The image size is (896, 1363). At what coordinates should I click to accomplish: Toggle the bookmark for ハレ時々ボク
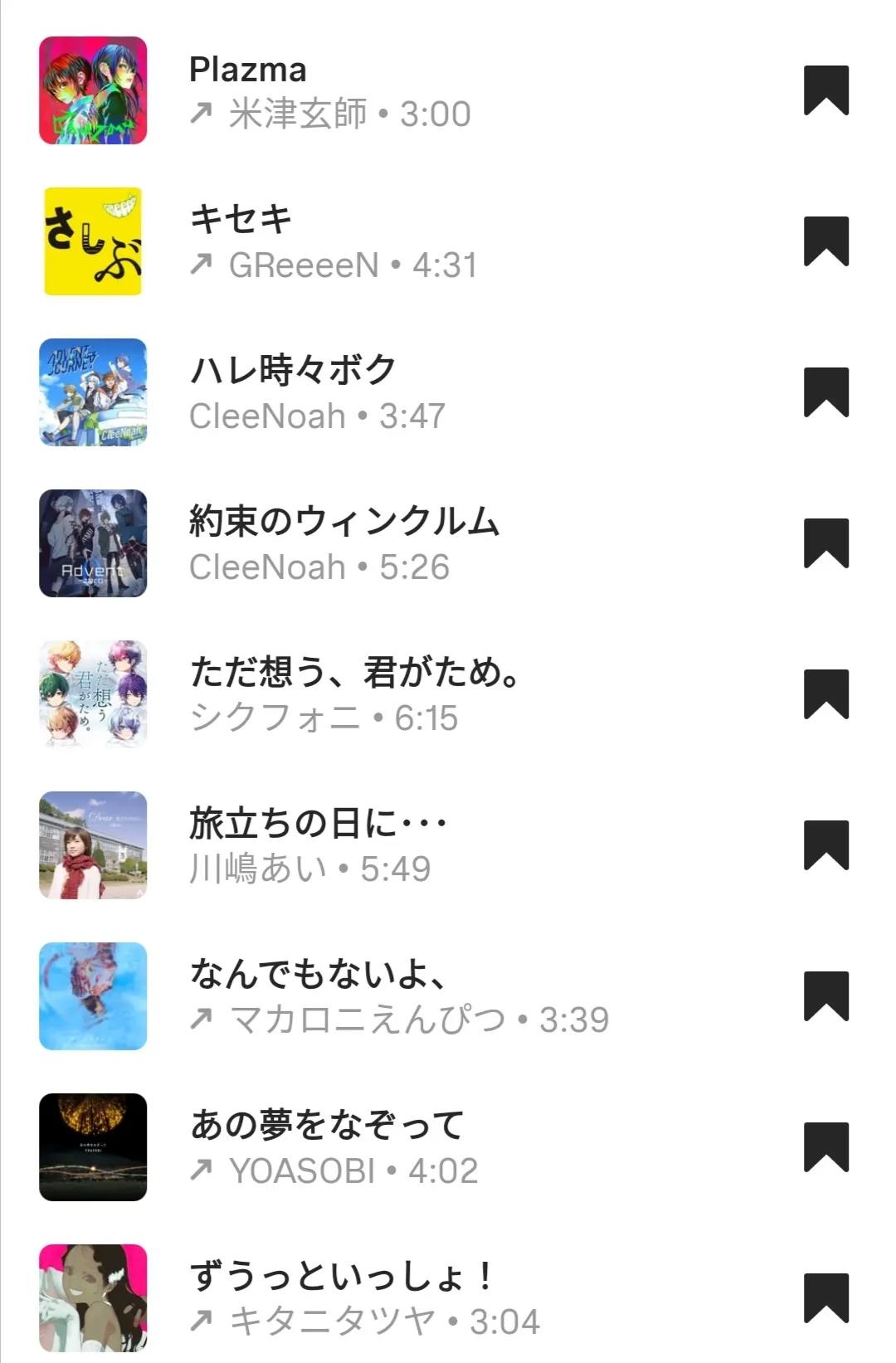click(x=825, y=392)
